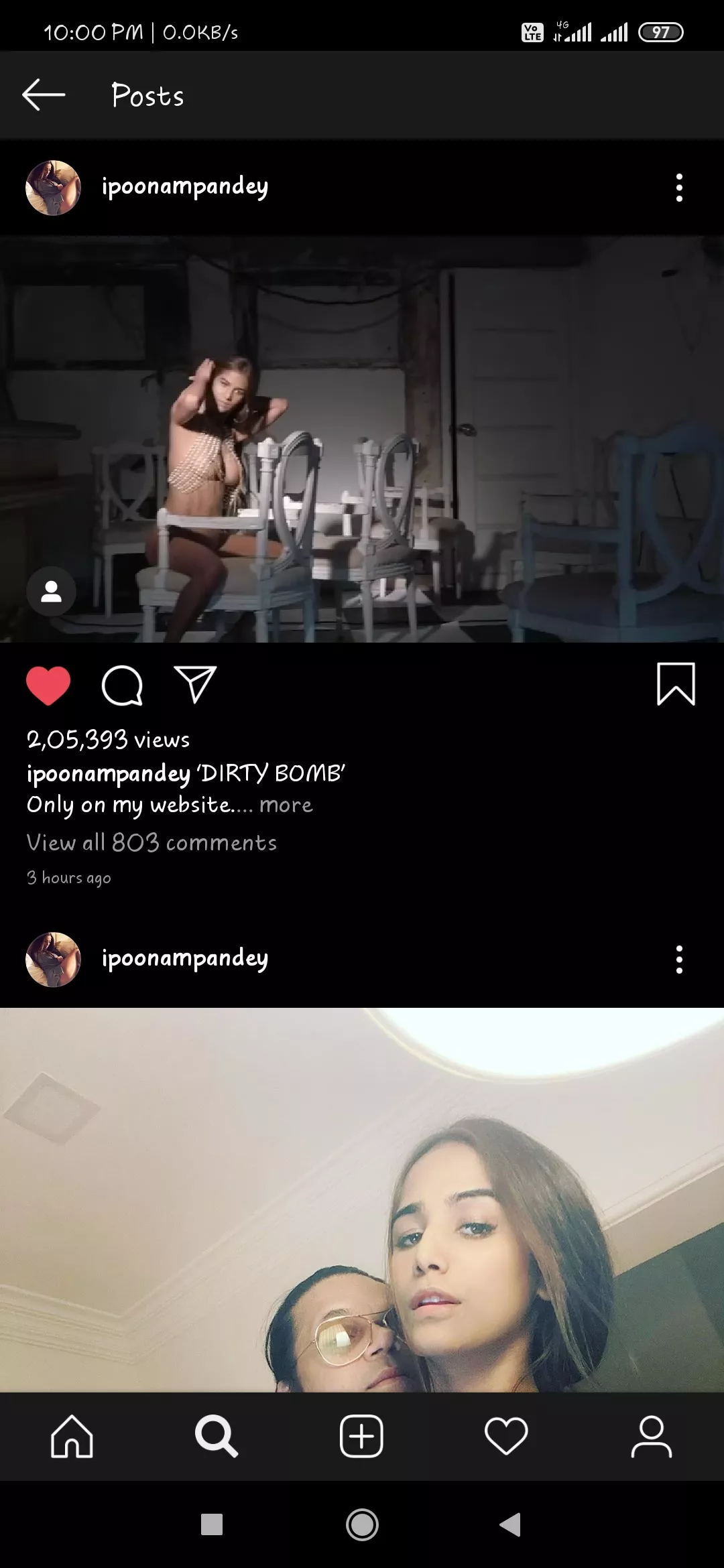
Task: Bookmark the DIRTY BOMB post
Action: pos(676,684)
